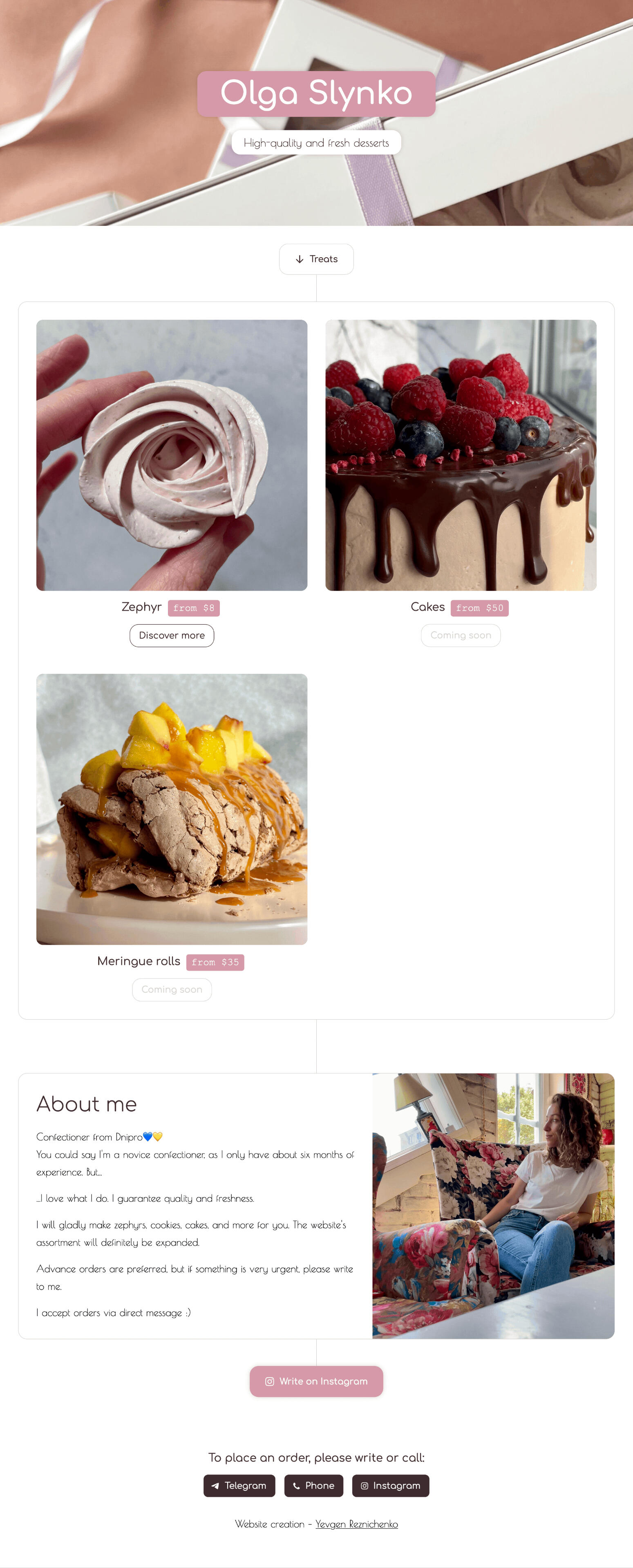The image size is (633, 1568).
Task: Click the "from $50" price badge next to Cakes
Action: (x=480, y=608)
